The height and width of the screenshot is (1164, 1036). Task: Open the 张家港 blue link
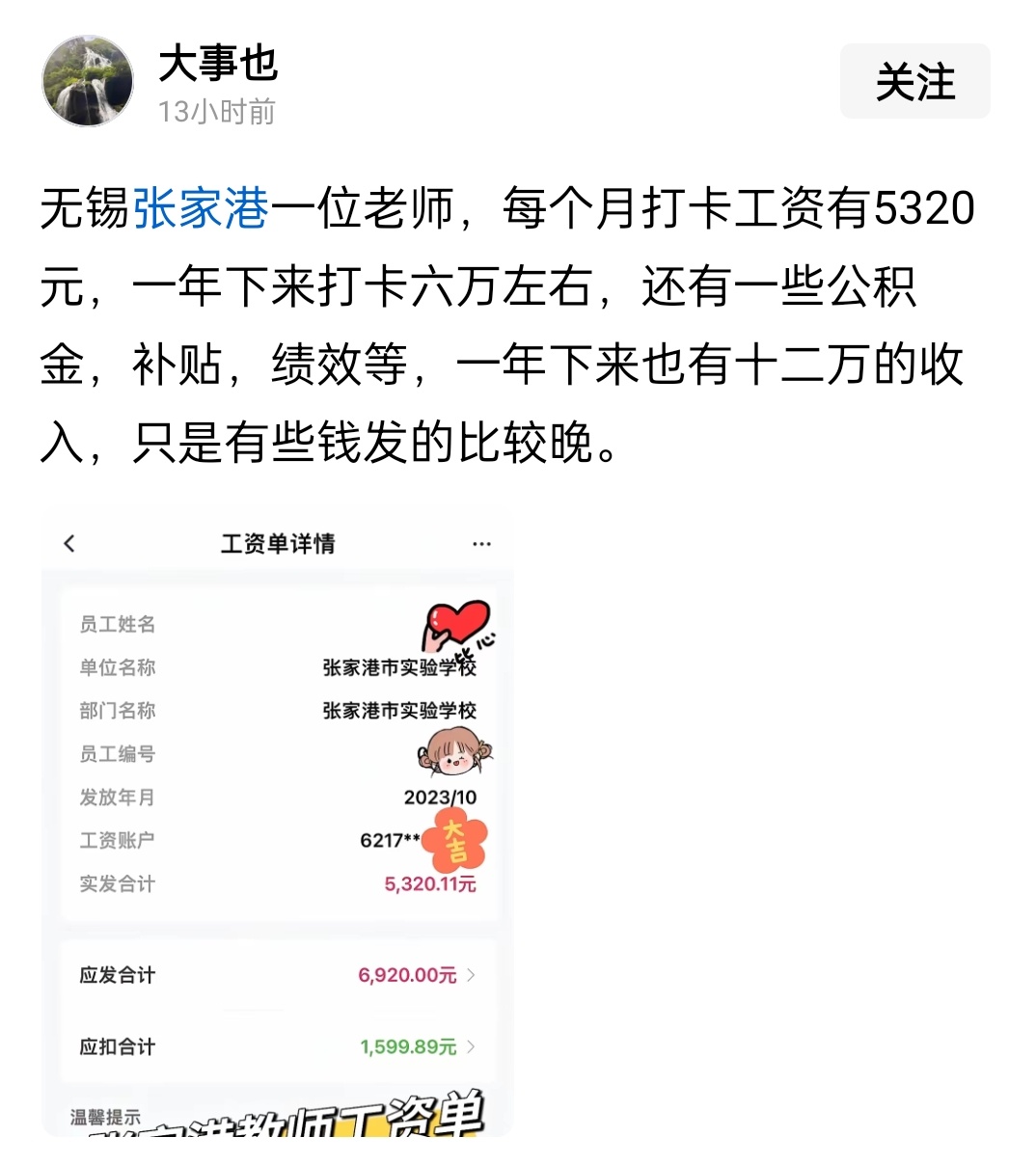tap(201, 208)
